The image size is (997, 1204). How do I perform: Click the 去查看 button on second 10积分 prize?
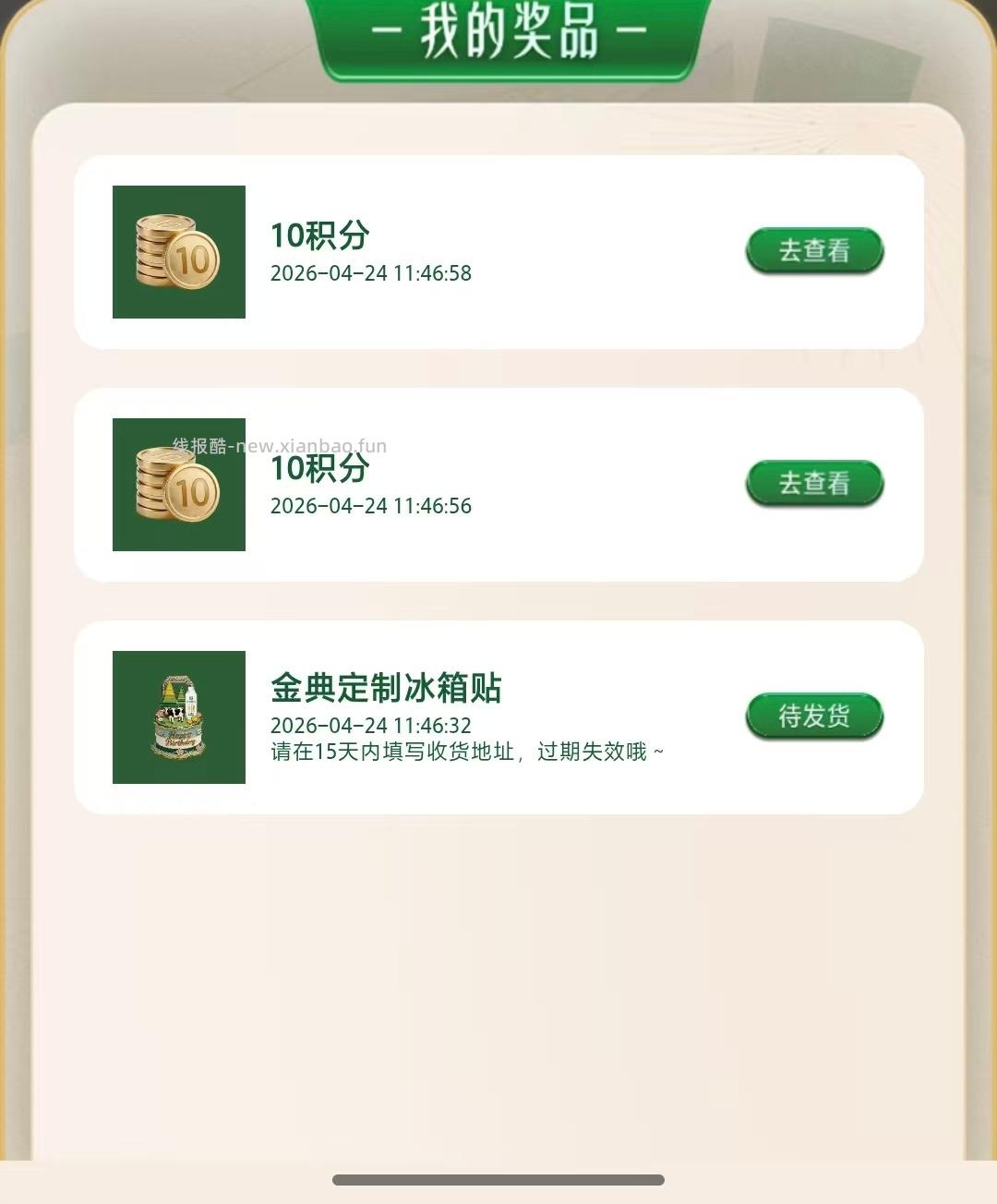pyautogui.click(x=813, y=483)
